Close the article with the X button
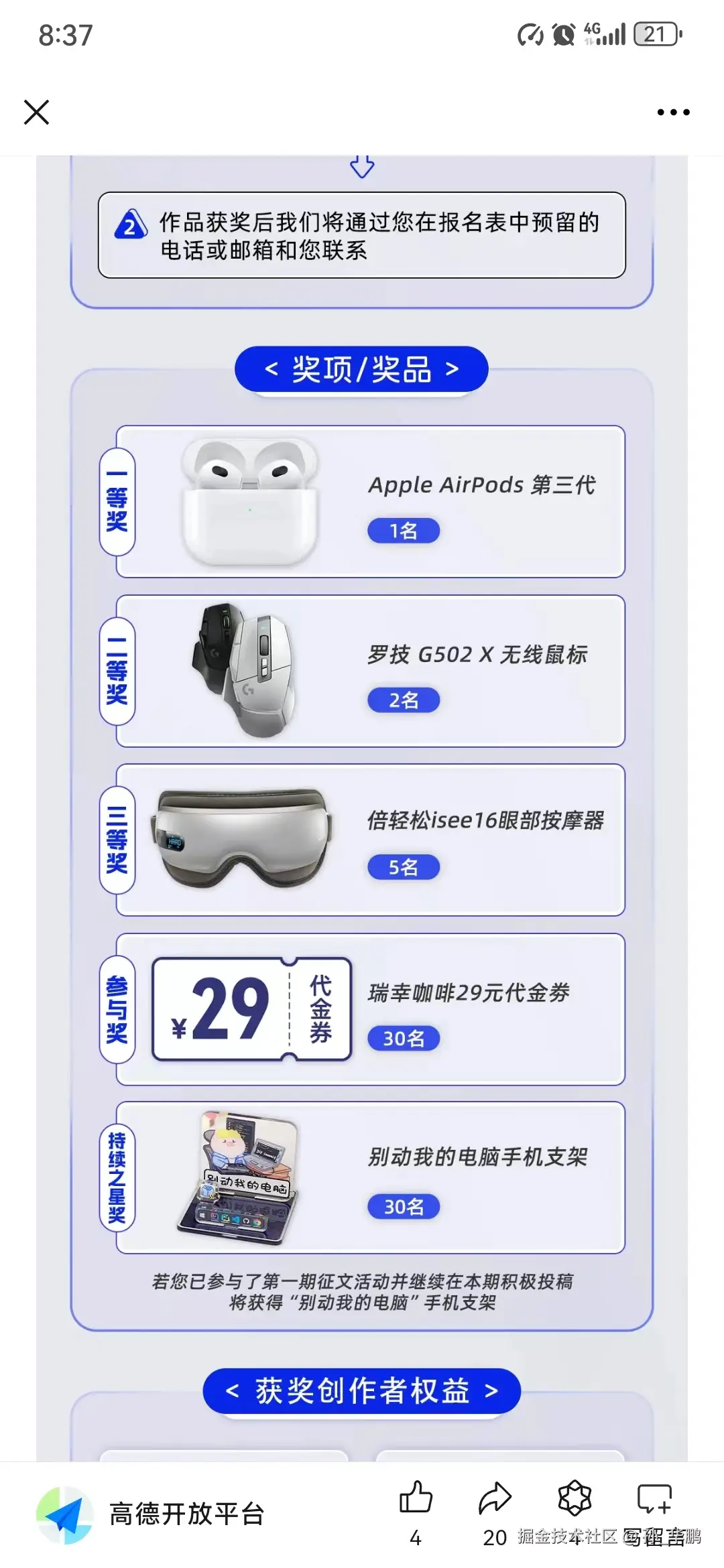The image size is (724, 1568). 36,112
